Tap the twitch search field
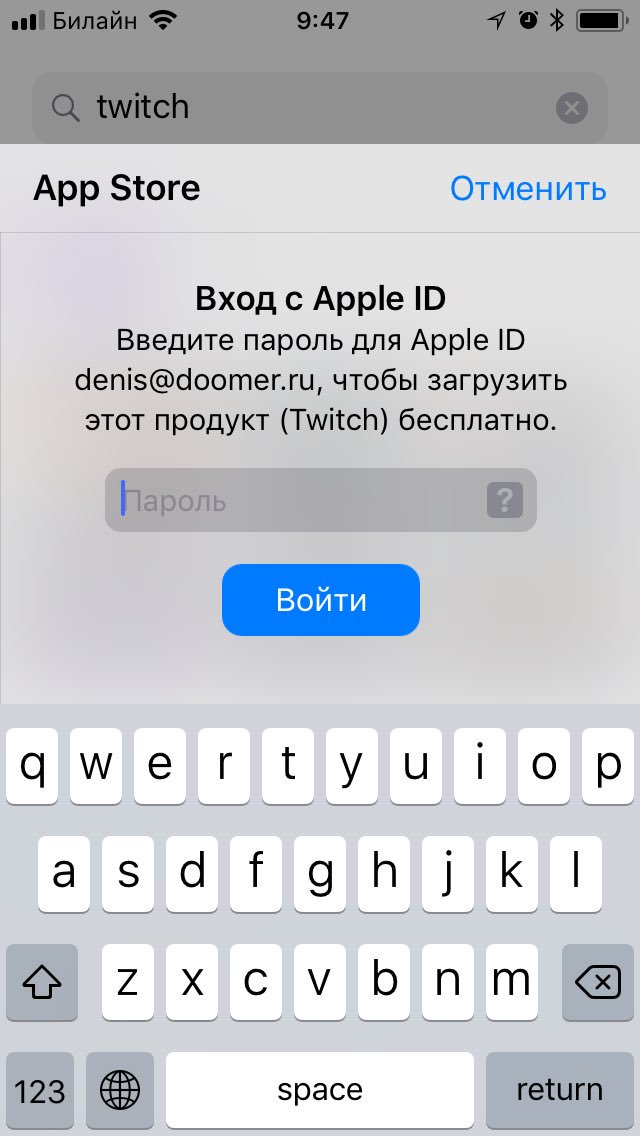The width and height of the screenshot is (640, 1136). click(x=300, y=107)
